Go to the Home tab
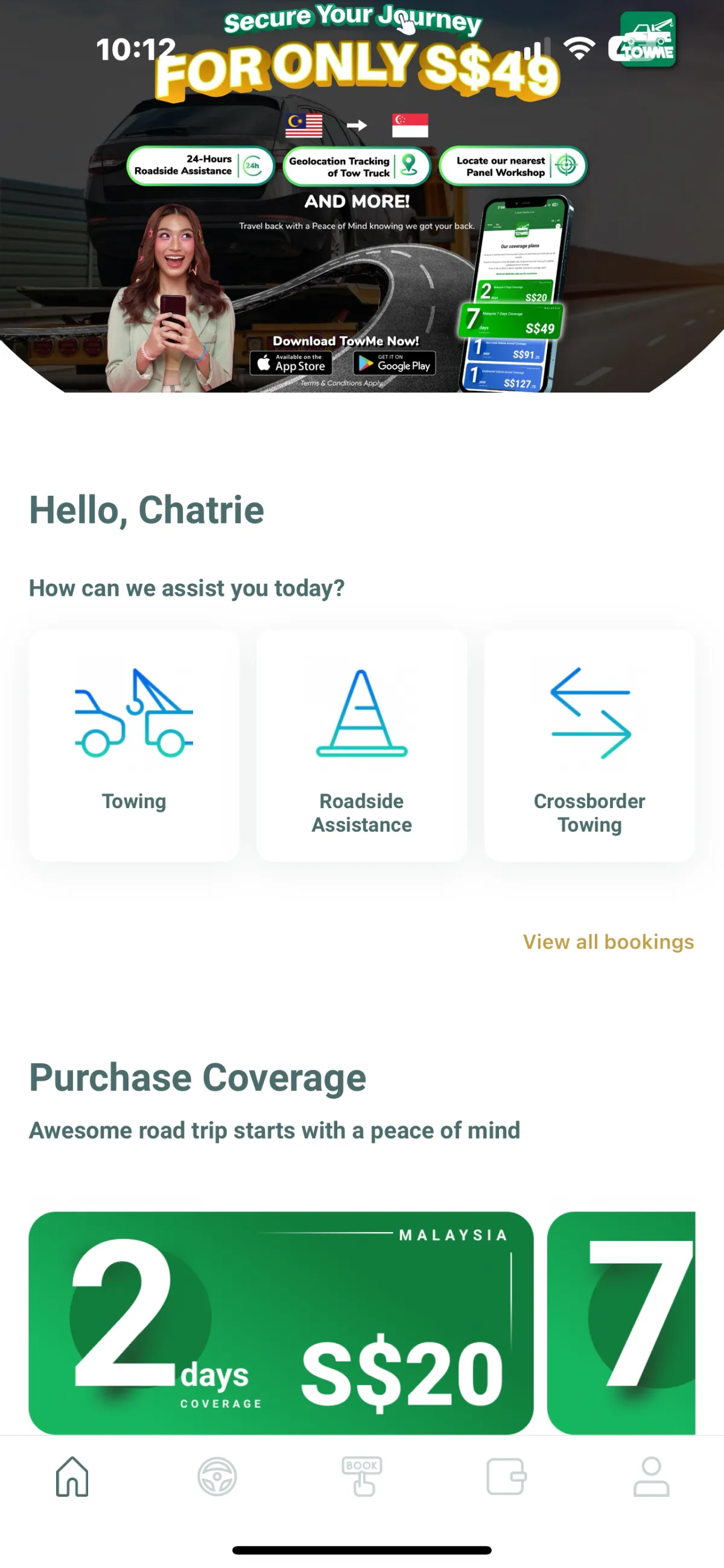 tap(72, 1476)
